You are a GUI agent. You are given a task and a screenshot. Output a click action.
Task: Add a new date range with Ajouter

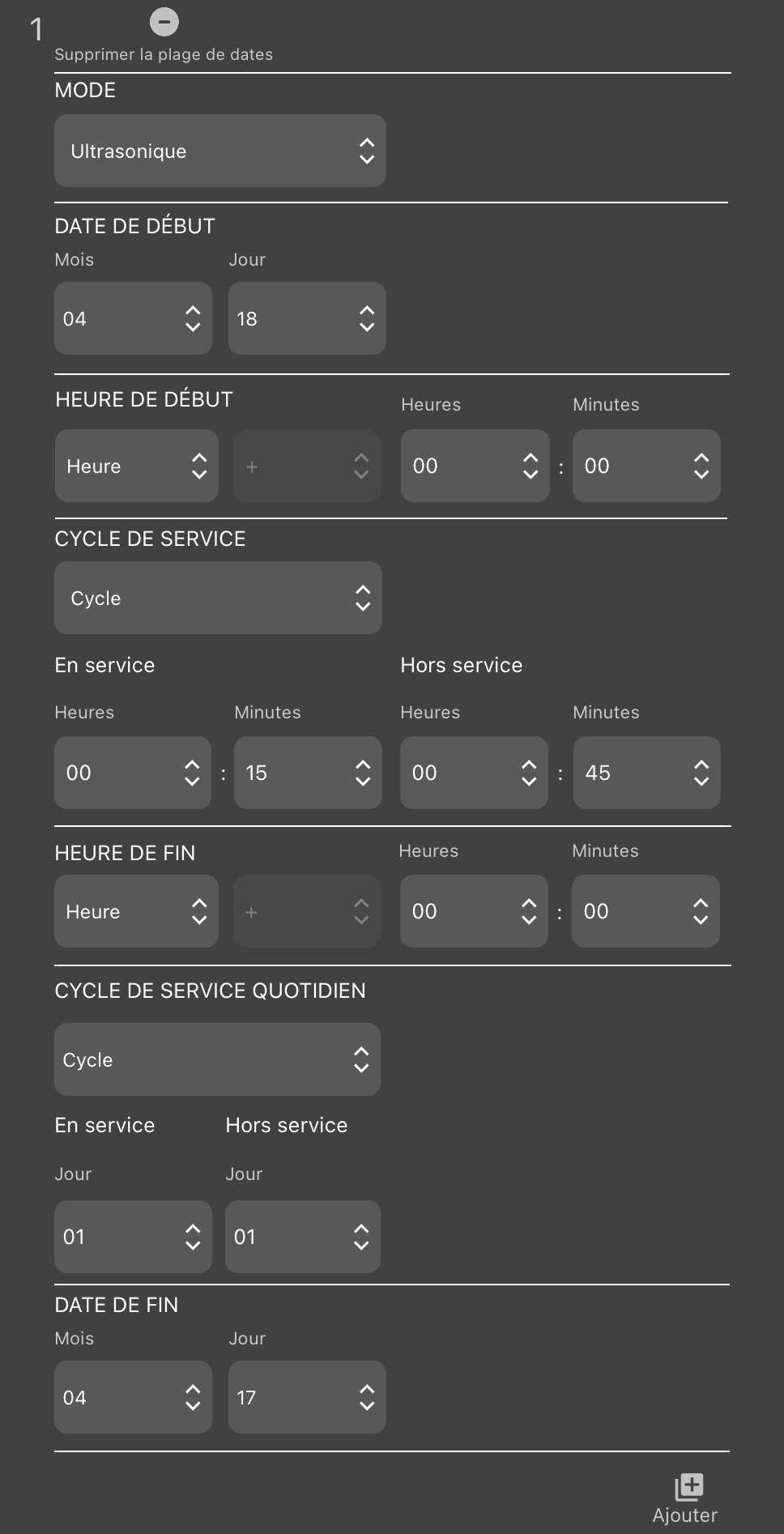(687, 1498)
